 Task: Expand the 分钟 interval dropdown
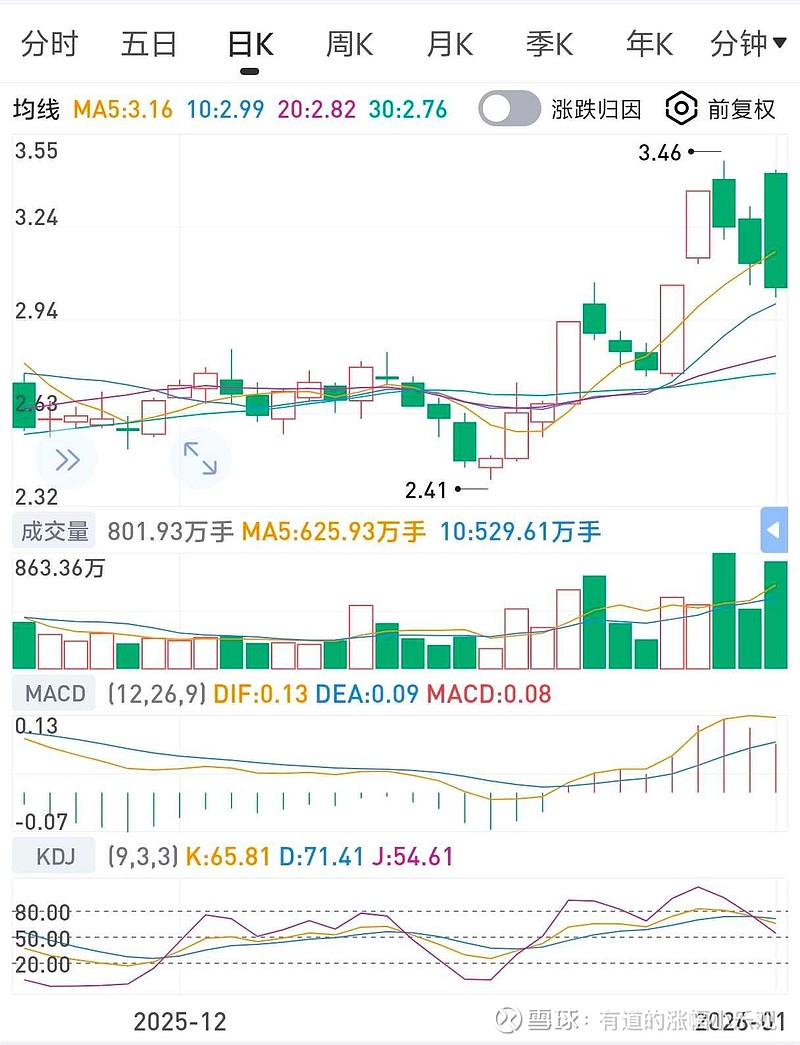click(x=747, y=44)
